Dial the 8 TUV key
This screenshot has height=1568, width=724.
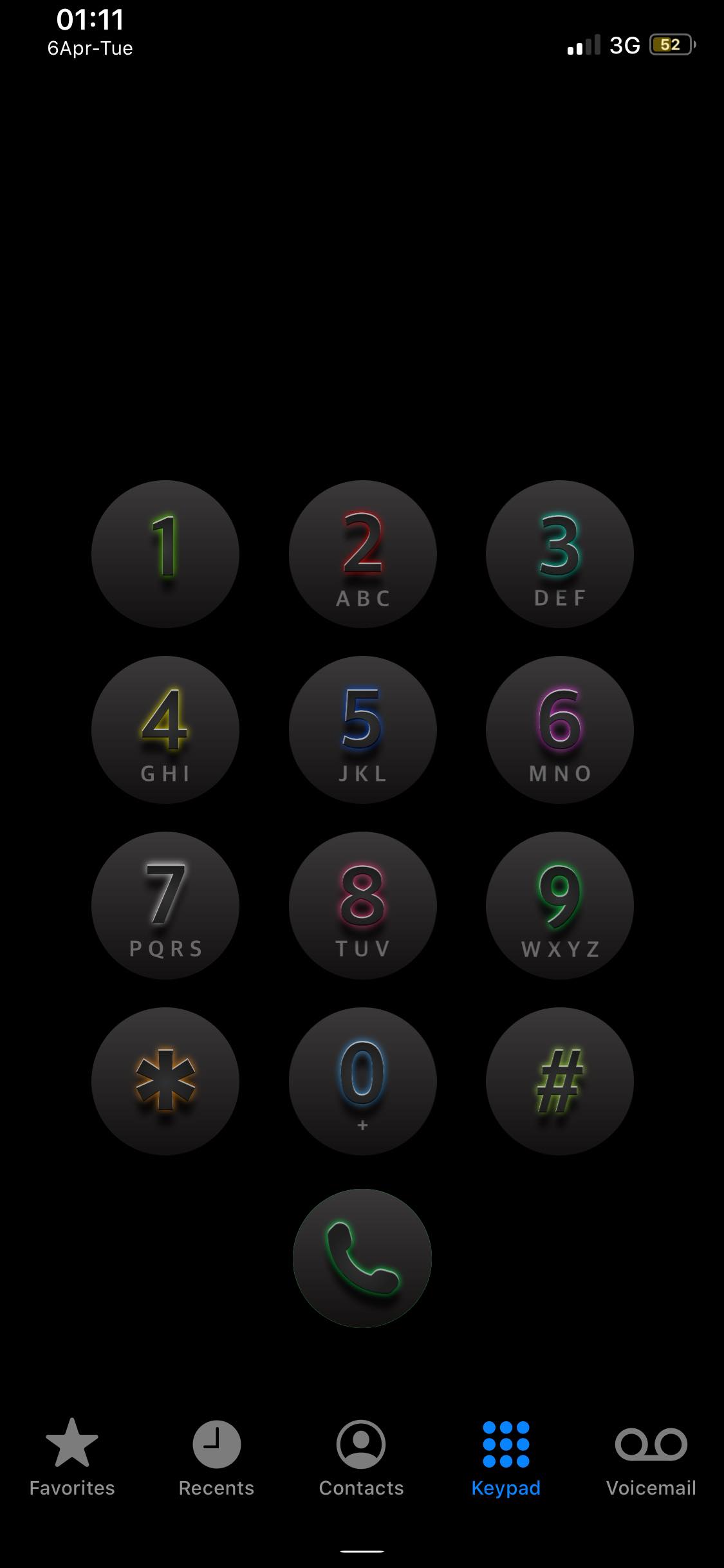[x=362, y=906]
